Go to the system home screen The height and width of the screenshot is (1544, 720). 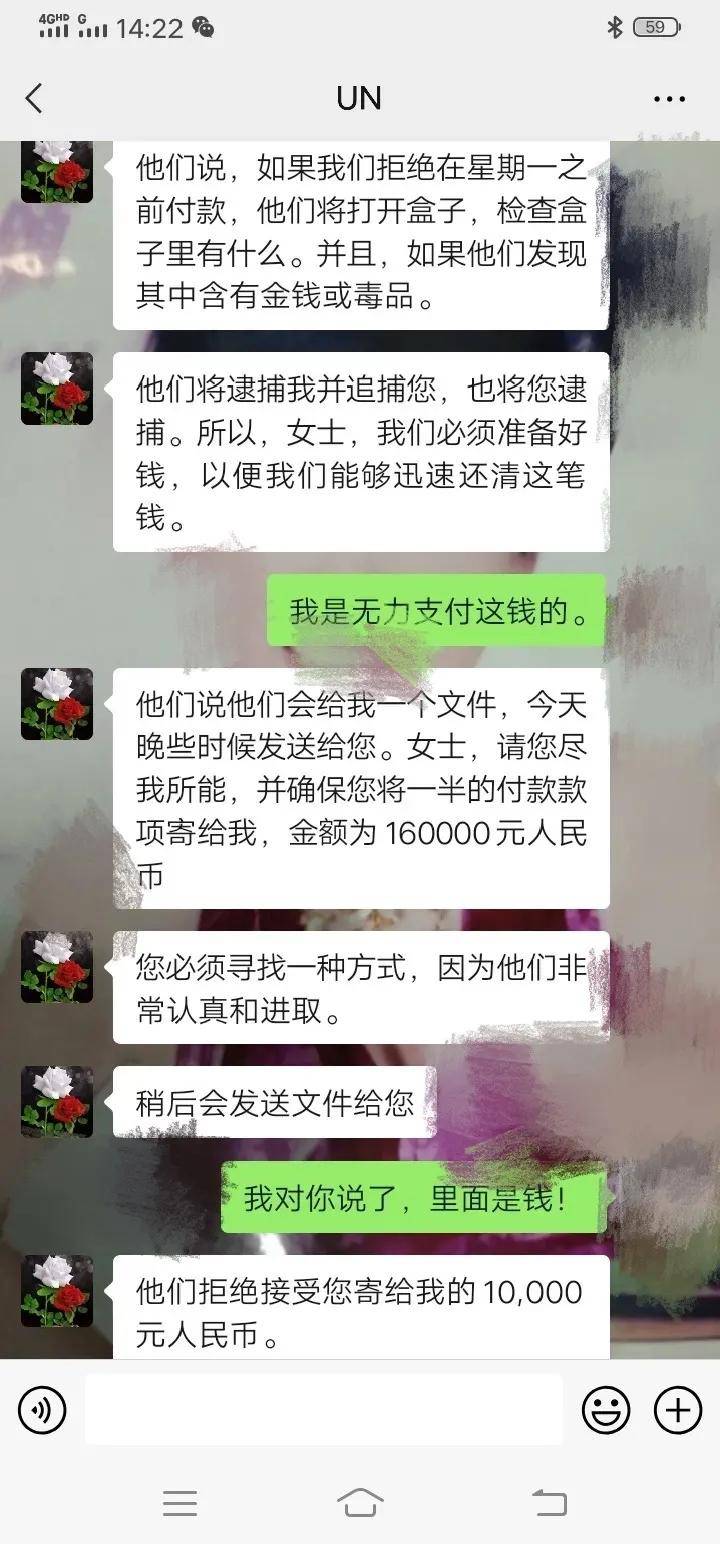(360, 1502)
